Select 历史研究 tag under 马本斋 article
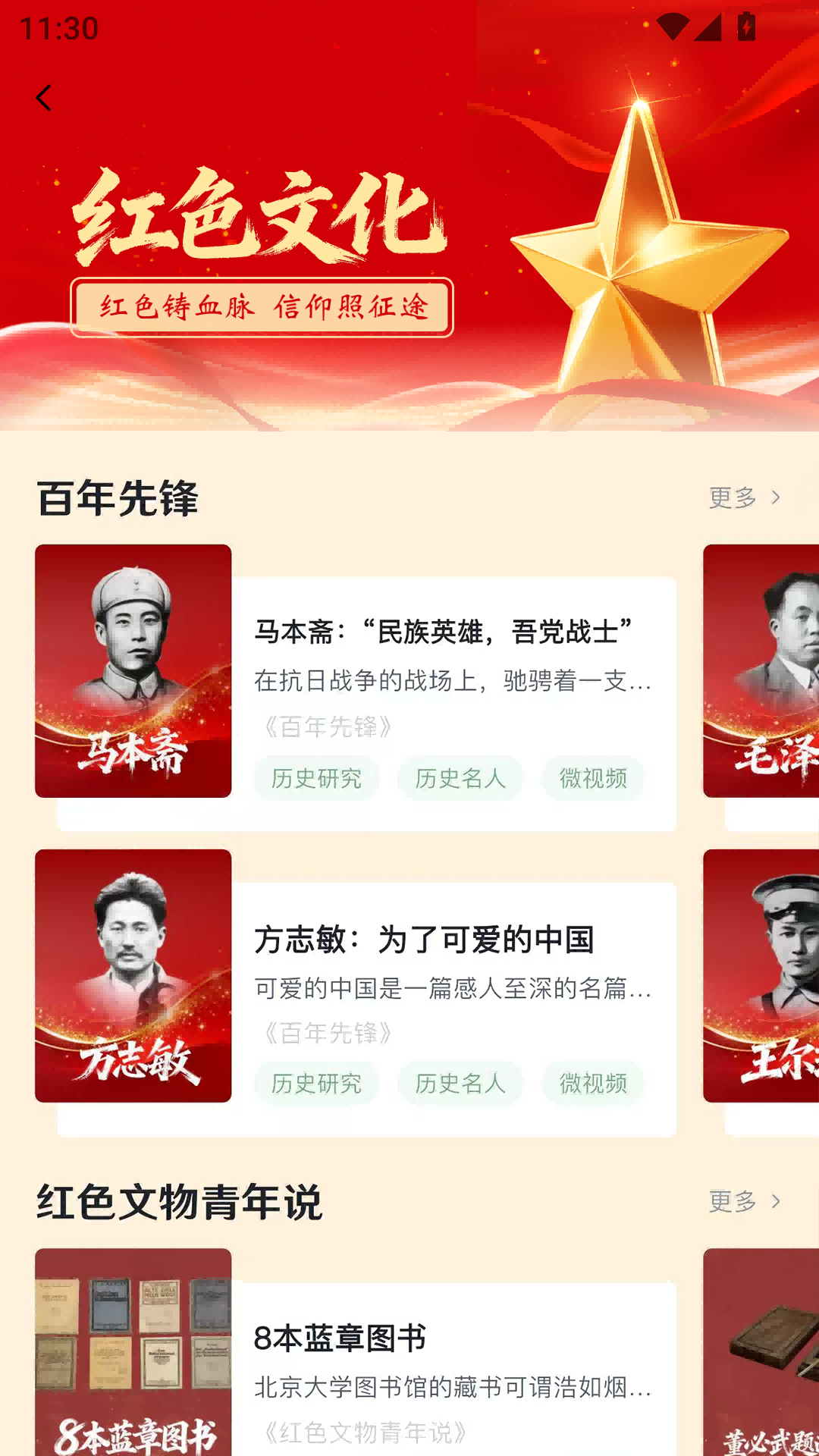This screenshot has width=819, height=1456. pos(316,778)
